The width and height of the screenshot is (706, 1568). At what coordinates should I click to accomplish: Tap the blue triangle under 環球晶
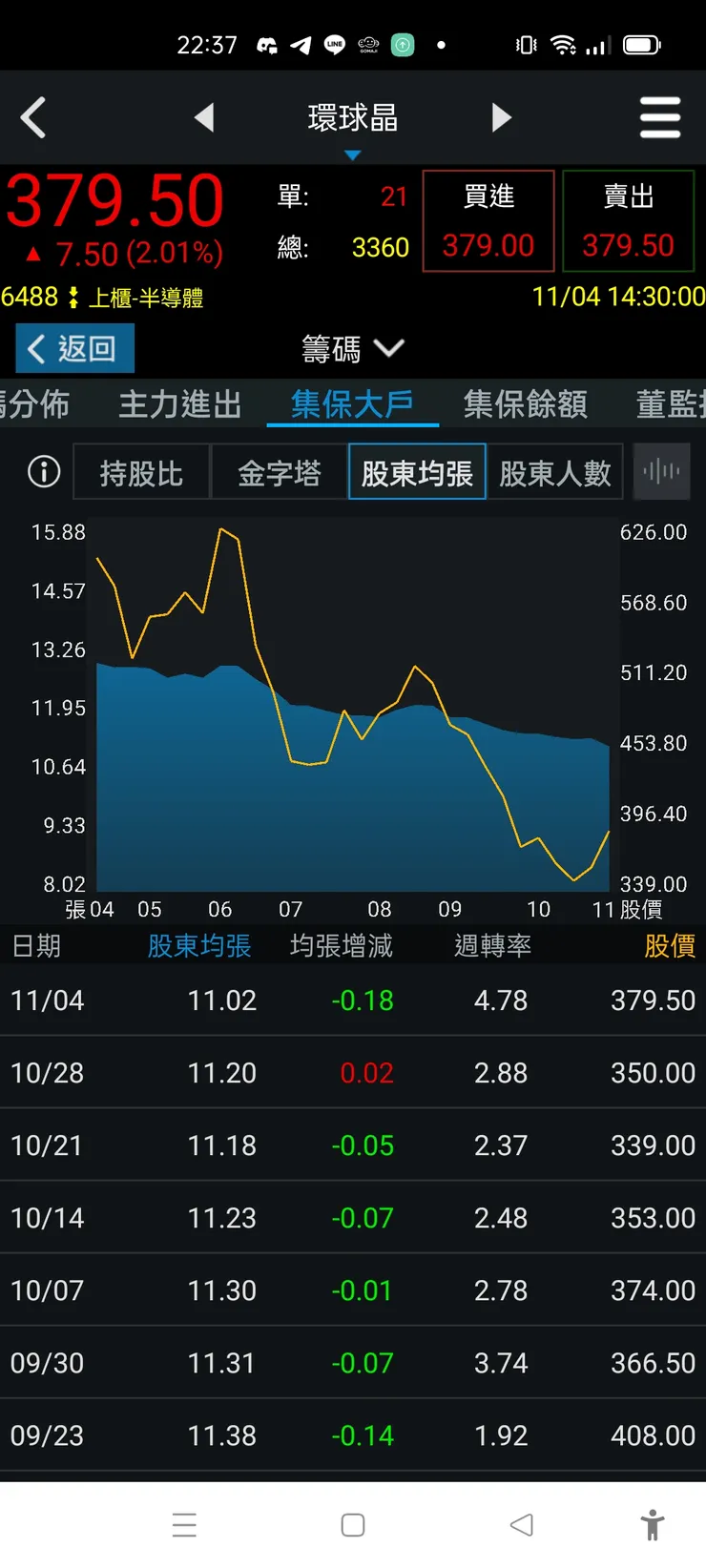tap(353, 153)
